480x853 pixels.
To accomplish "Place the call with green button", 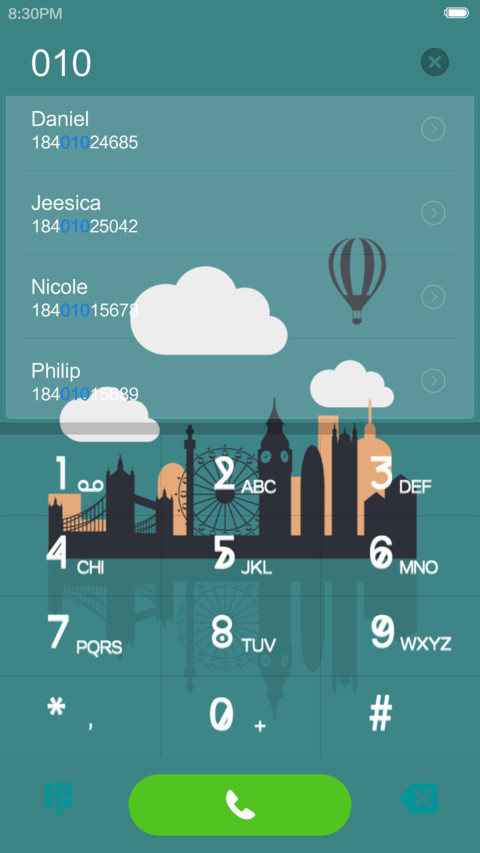I will pos(240,805).
